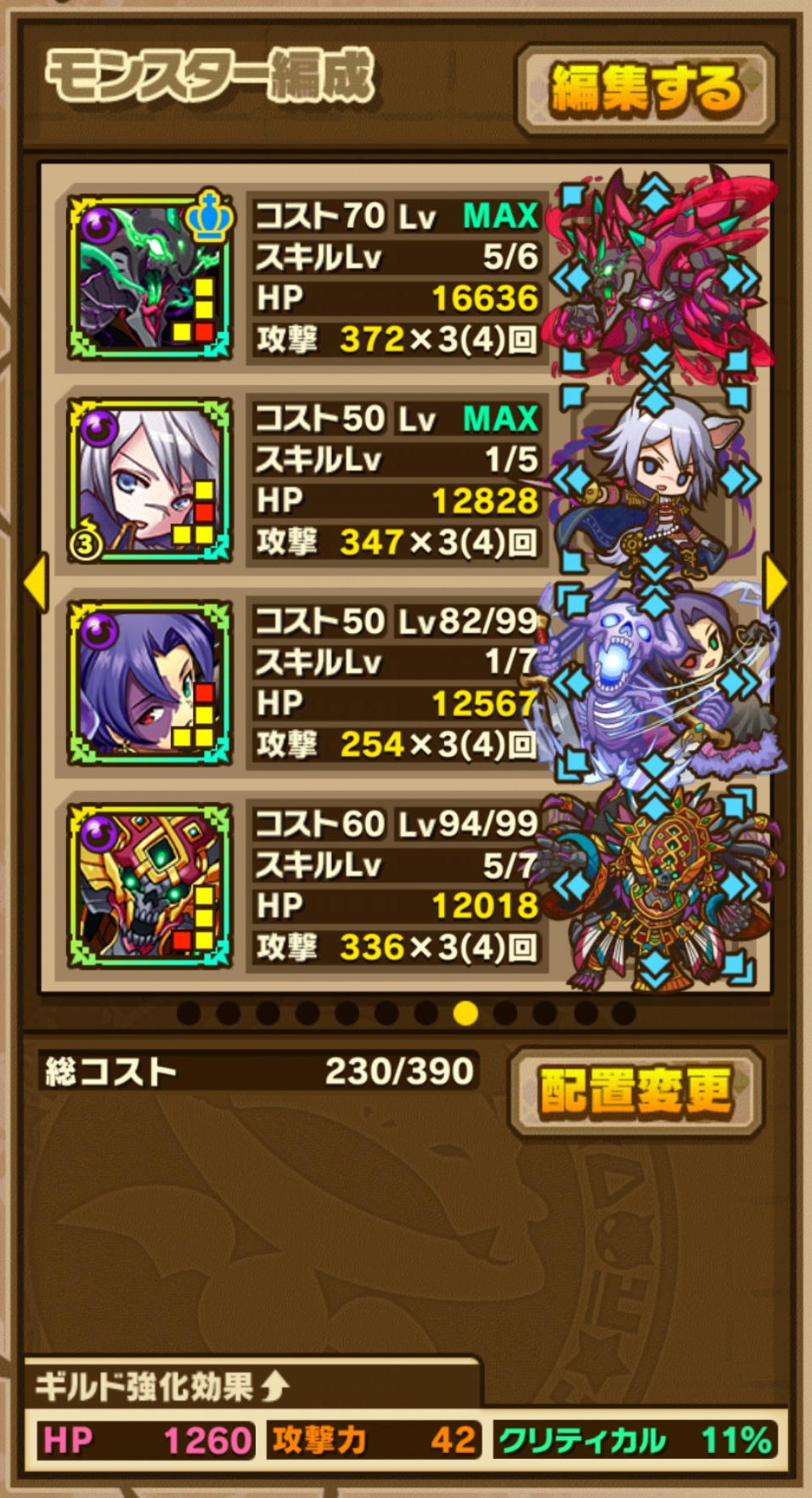Open the monster with HP 12828
The image size is (812, 1498).
[x=150, y=481]
